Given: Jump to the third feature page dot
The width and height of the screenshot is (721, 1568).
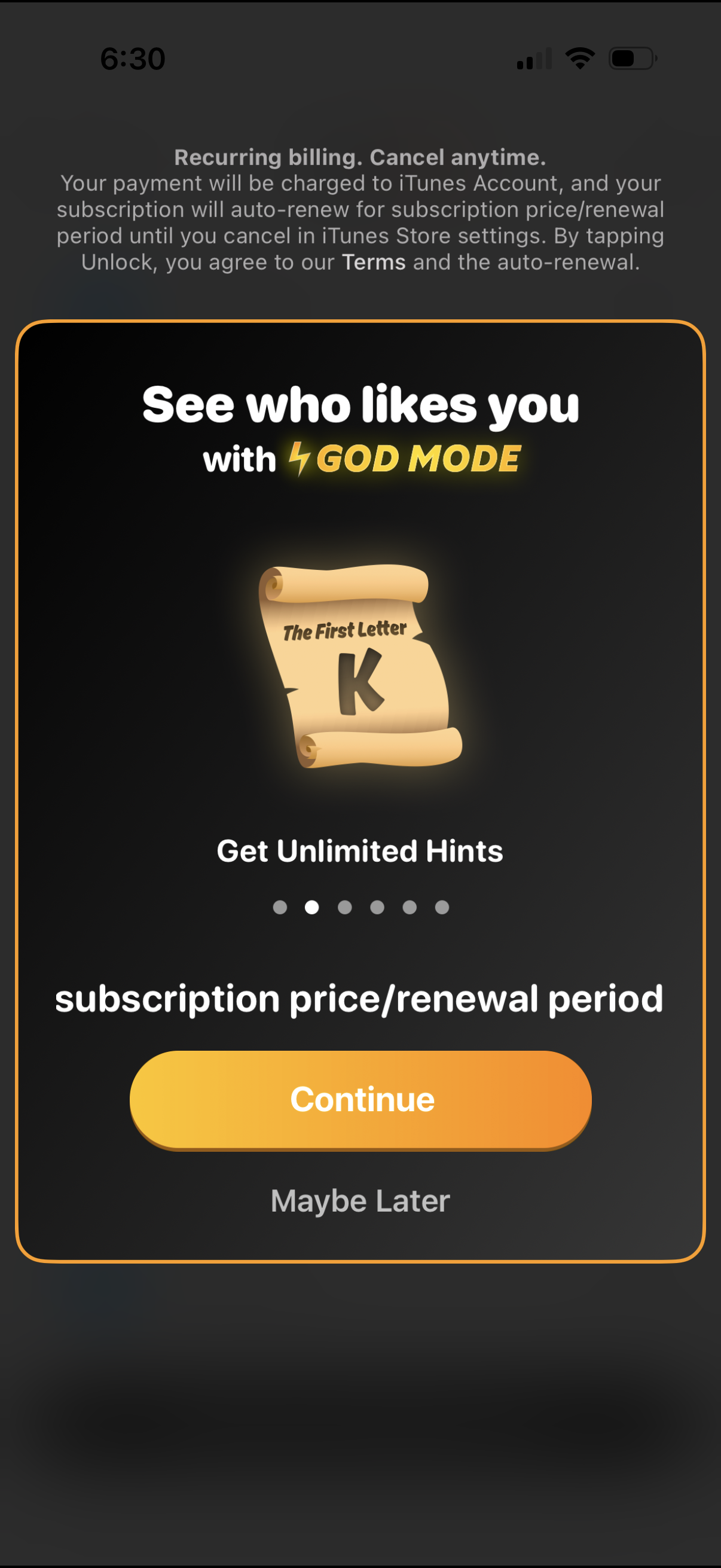Looking at the screenshot, I should click(x=346, y=907).
